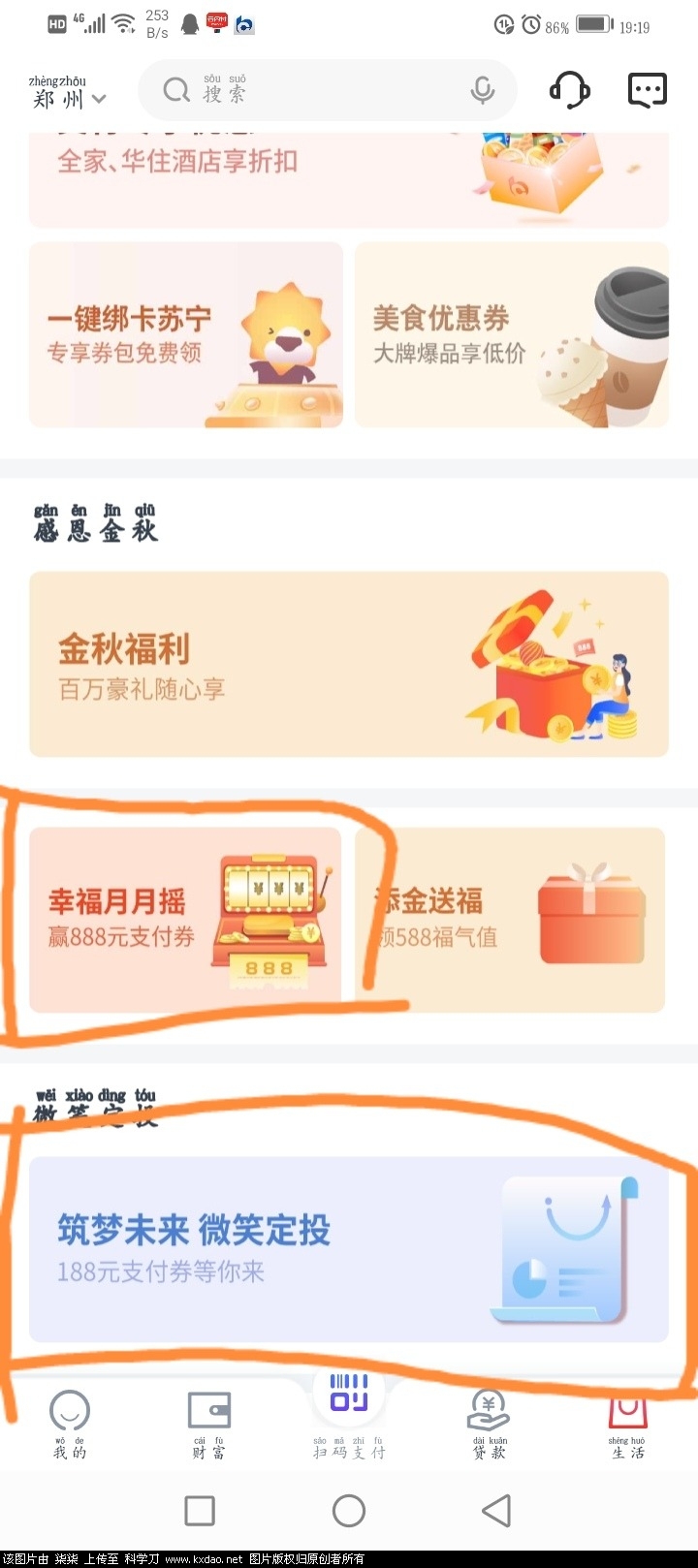The image size is (698, 1568).
Task: Open the 美食优惠券 card
Action: click(x=512, y=335)
